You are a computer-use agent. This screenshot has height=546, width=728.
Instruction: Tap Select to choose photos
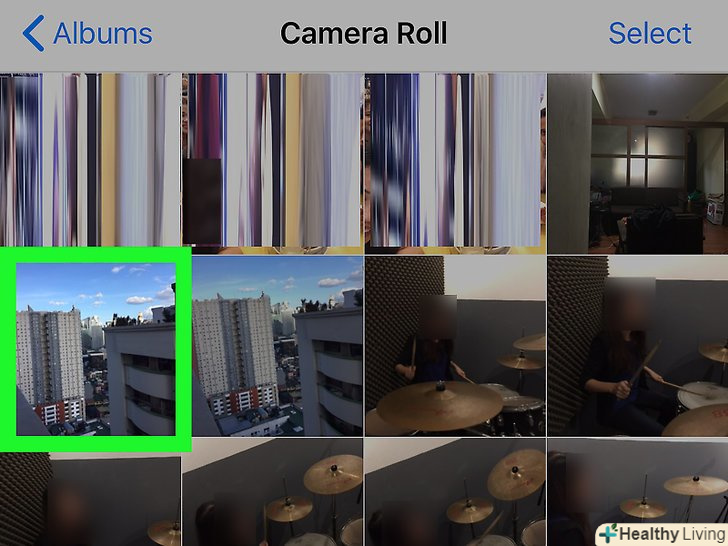(649, 34)
